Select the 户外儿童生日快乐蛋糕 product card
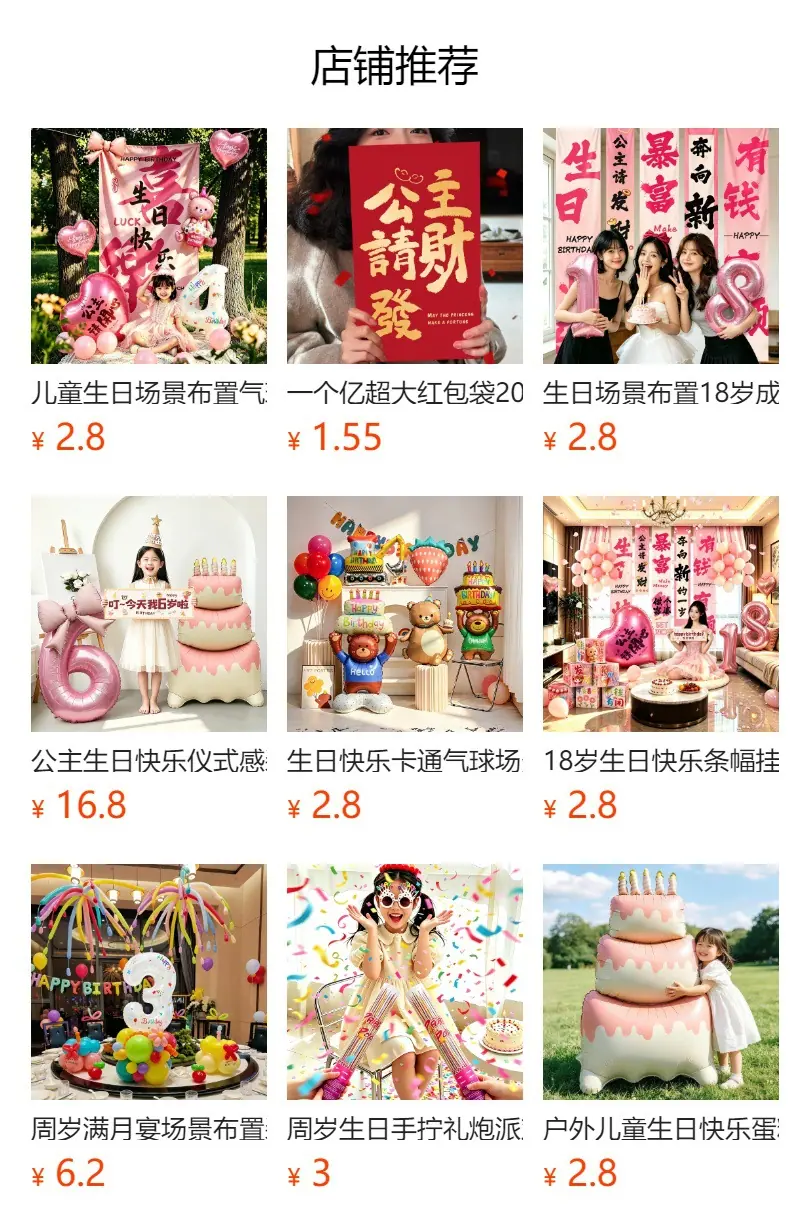 661,1027
